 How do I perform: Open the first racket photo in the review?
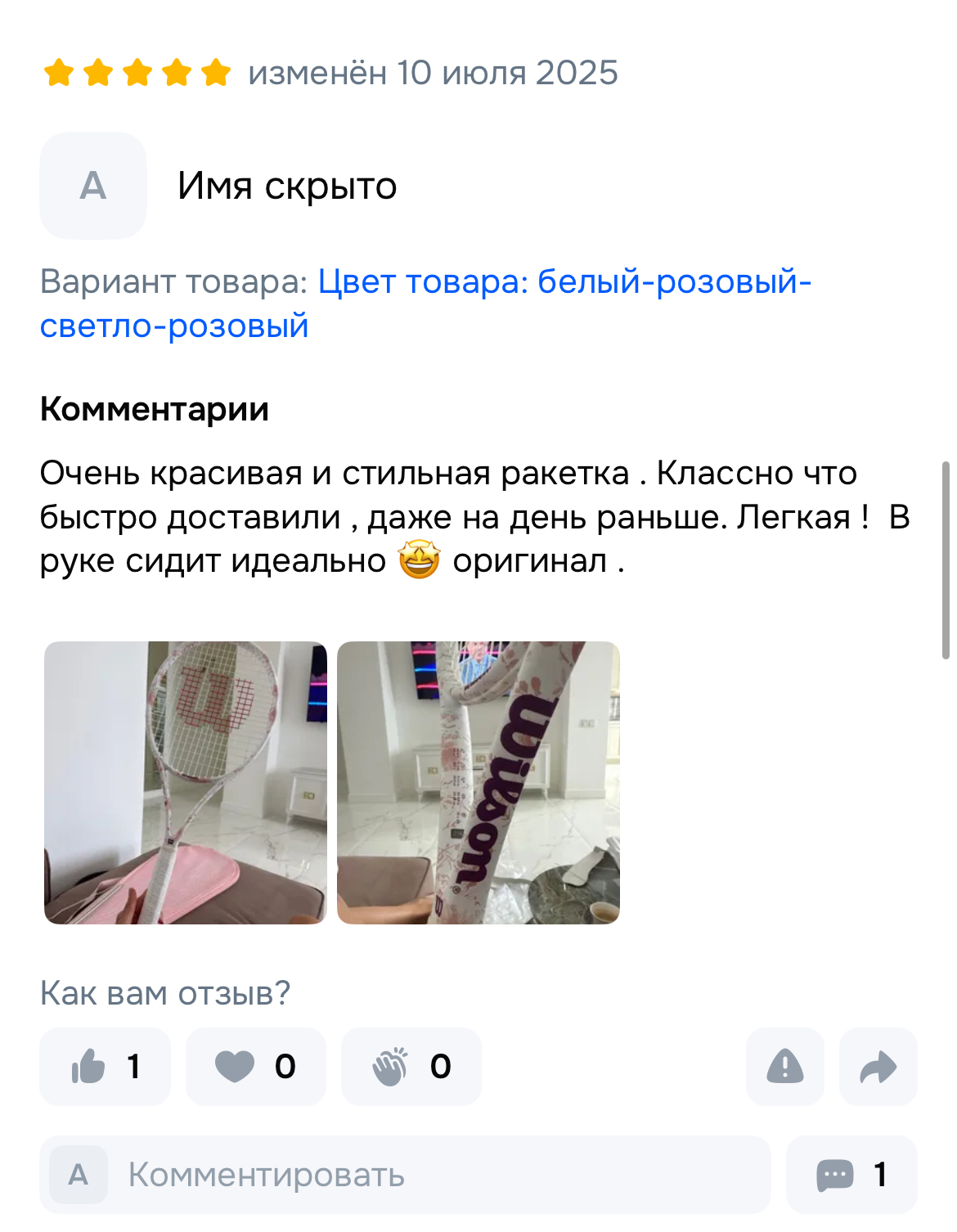point(186,783)
